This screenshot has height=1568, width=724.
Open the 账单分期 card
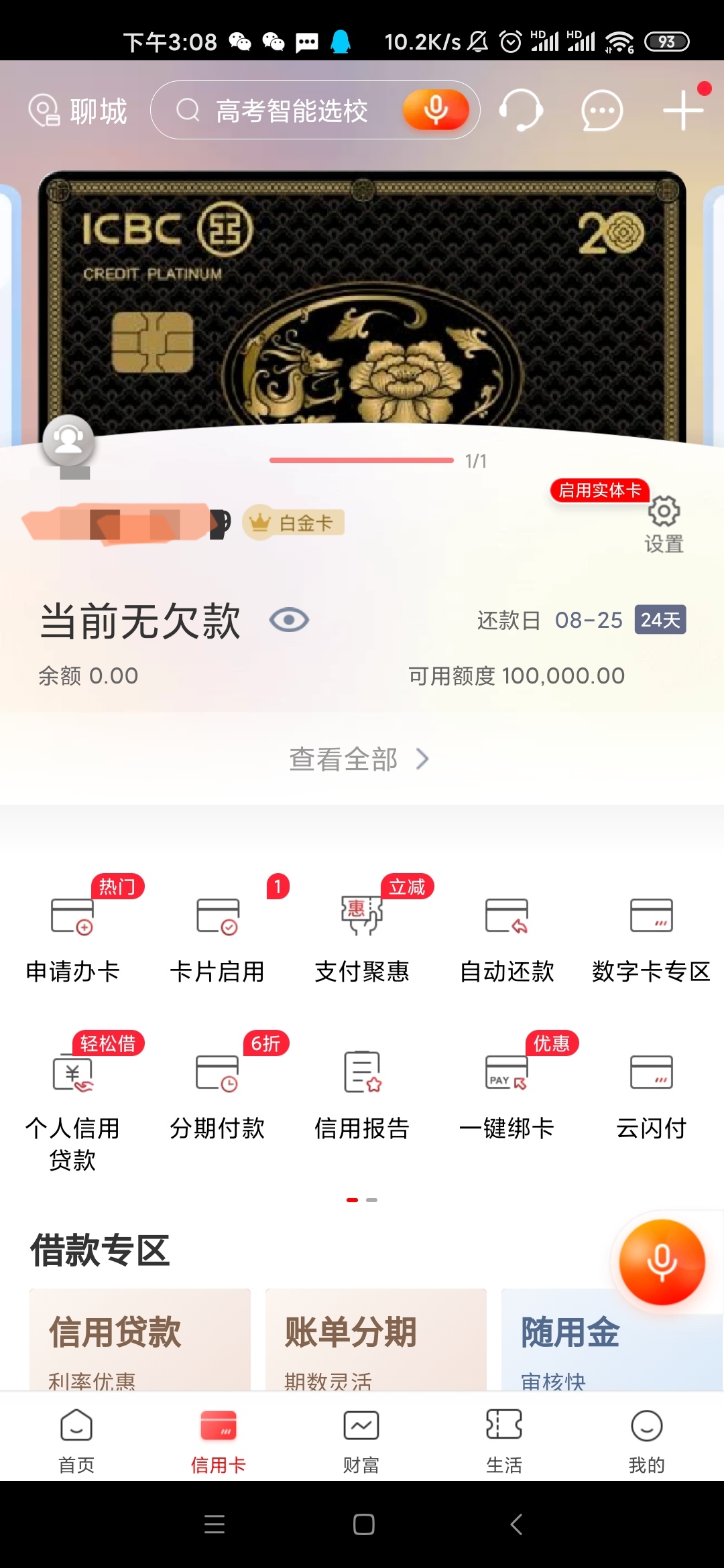(x=376, y=1340)
